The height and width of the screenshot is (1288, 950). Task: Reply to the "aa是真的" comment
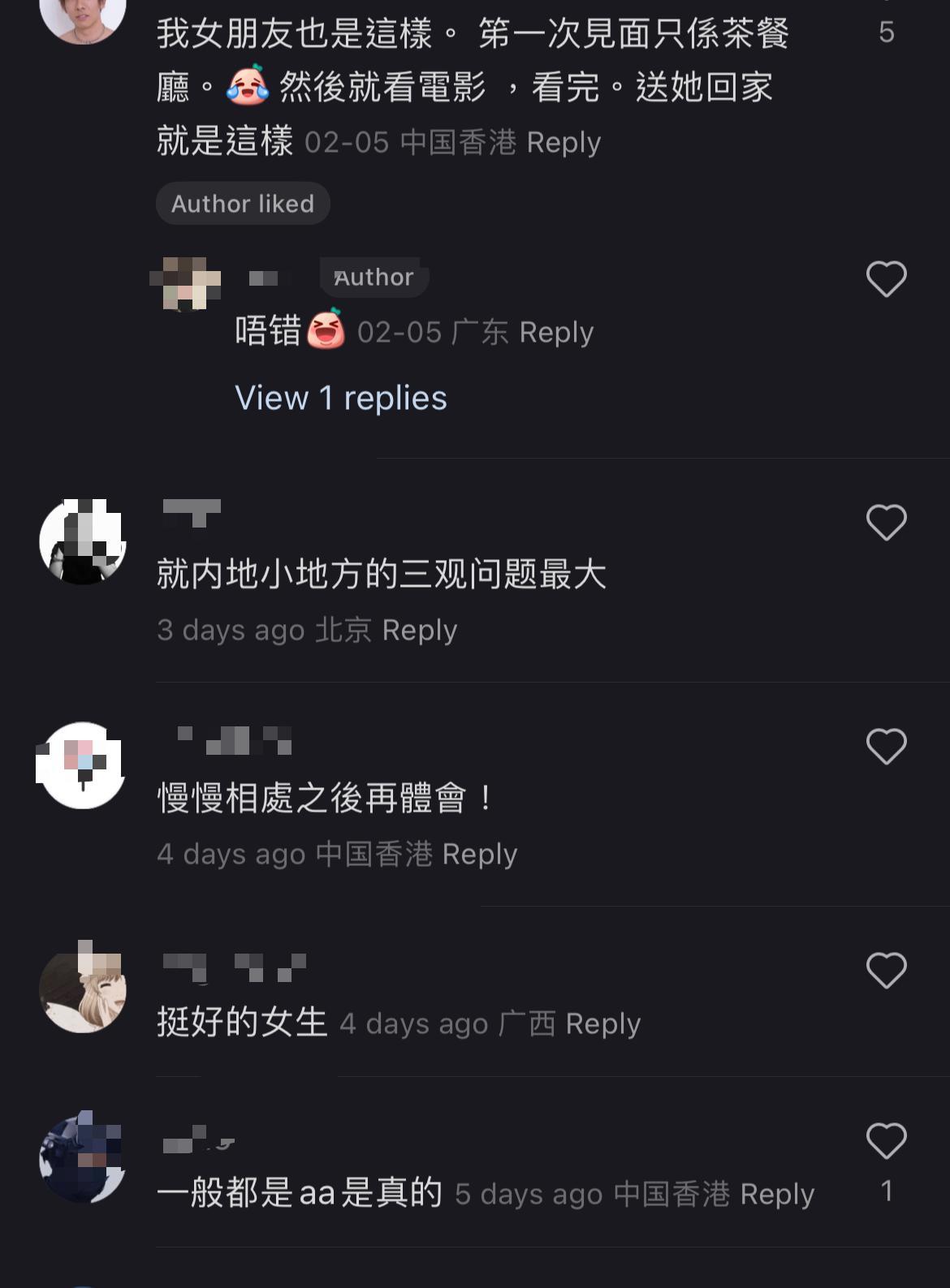pyautogui.click(x=777, y=1194)
